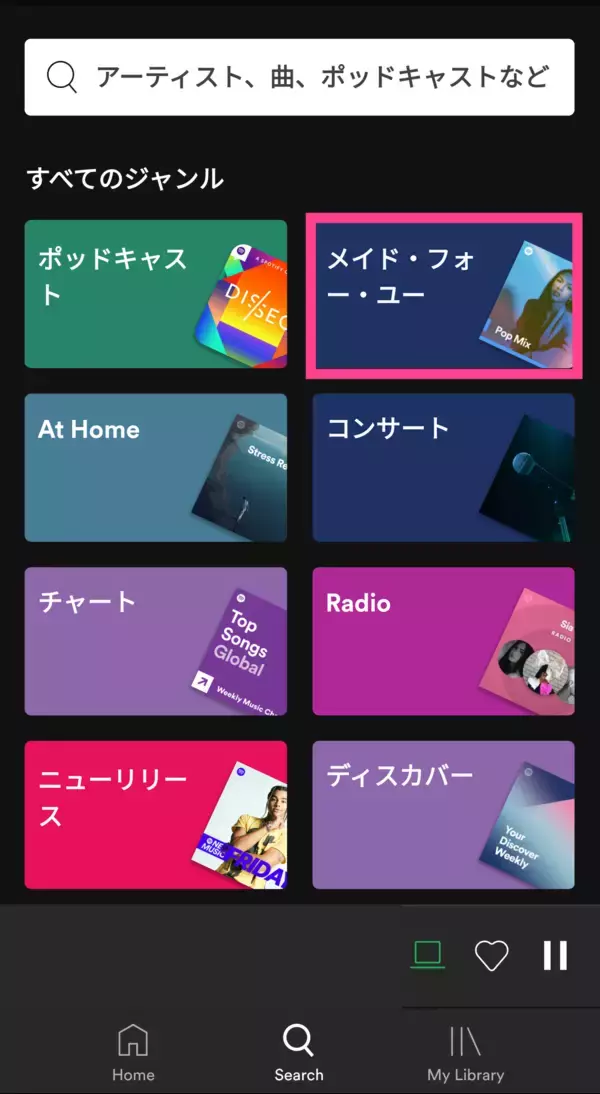Open the チャート genre card
This screenshot has height=1094, width=600.
[x=155, y=641]
